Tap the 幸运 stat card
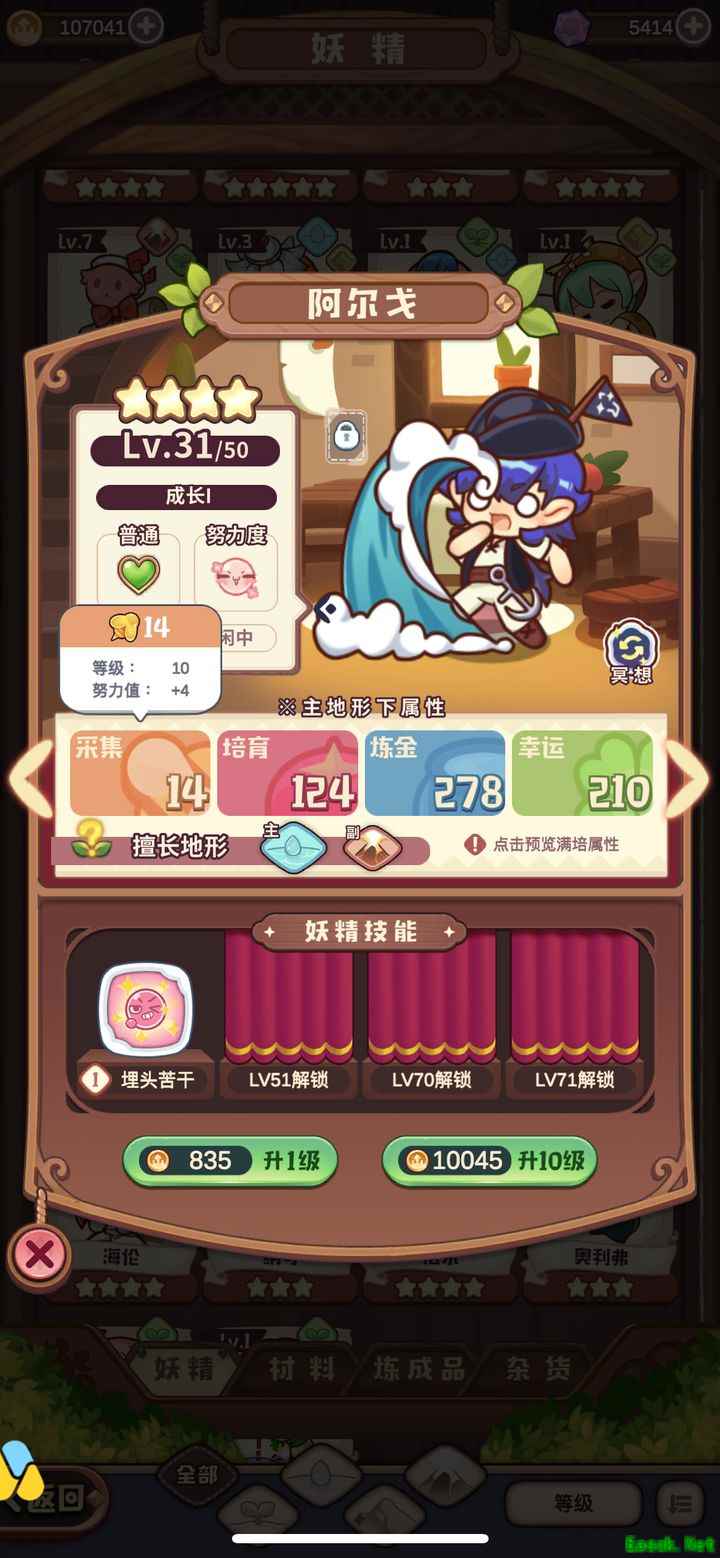This screenshot has width=720, height=1558. pyautogui.click(x=582, y=773)
